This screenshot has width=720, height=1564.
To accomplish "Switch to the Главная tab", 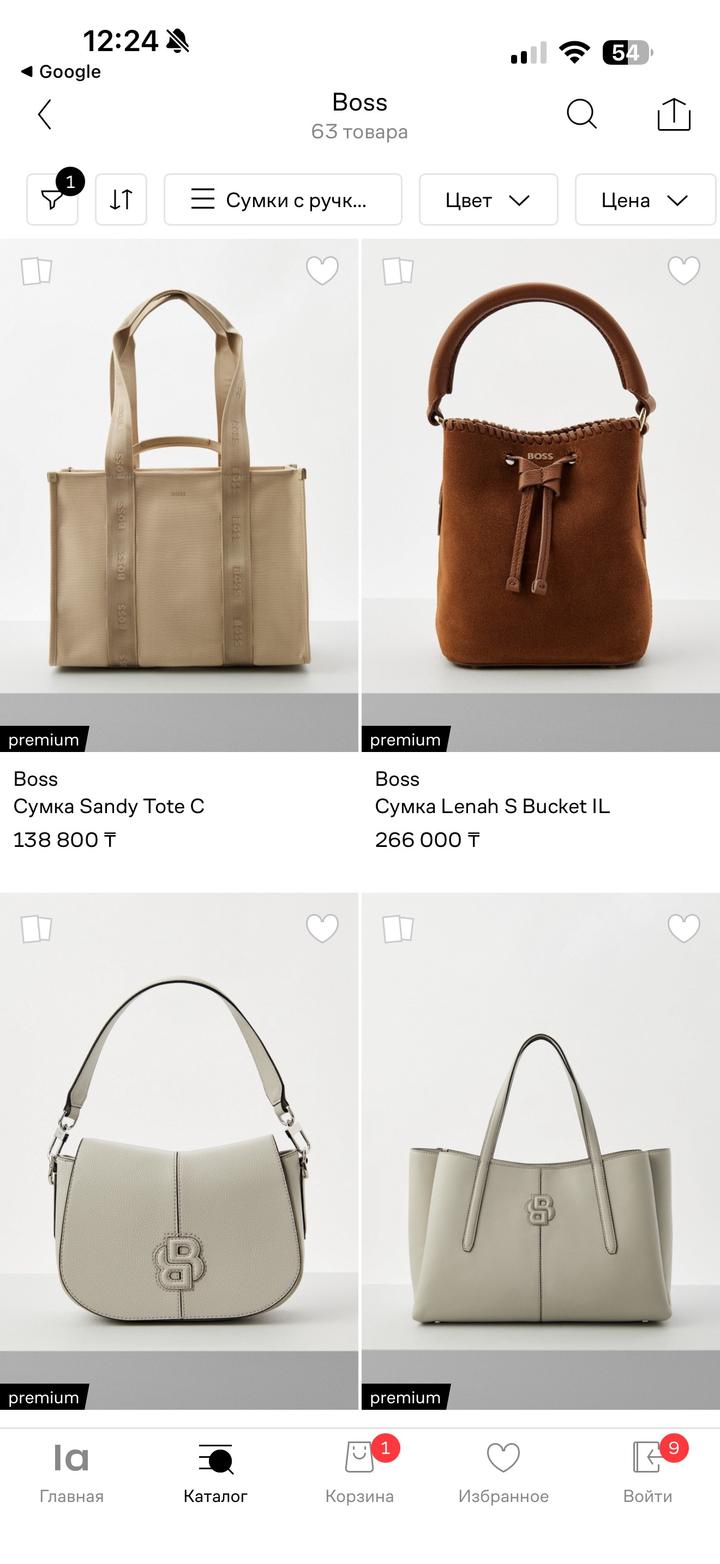I will point(71,1474).
